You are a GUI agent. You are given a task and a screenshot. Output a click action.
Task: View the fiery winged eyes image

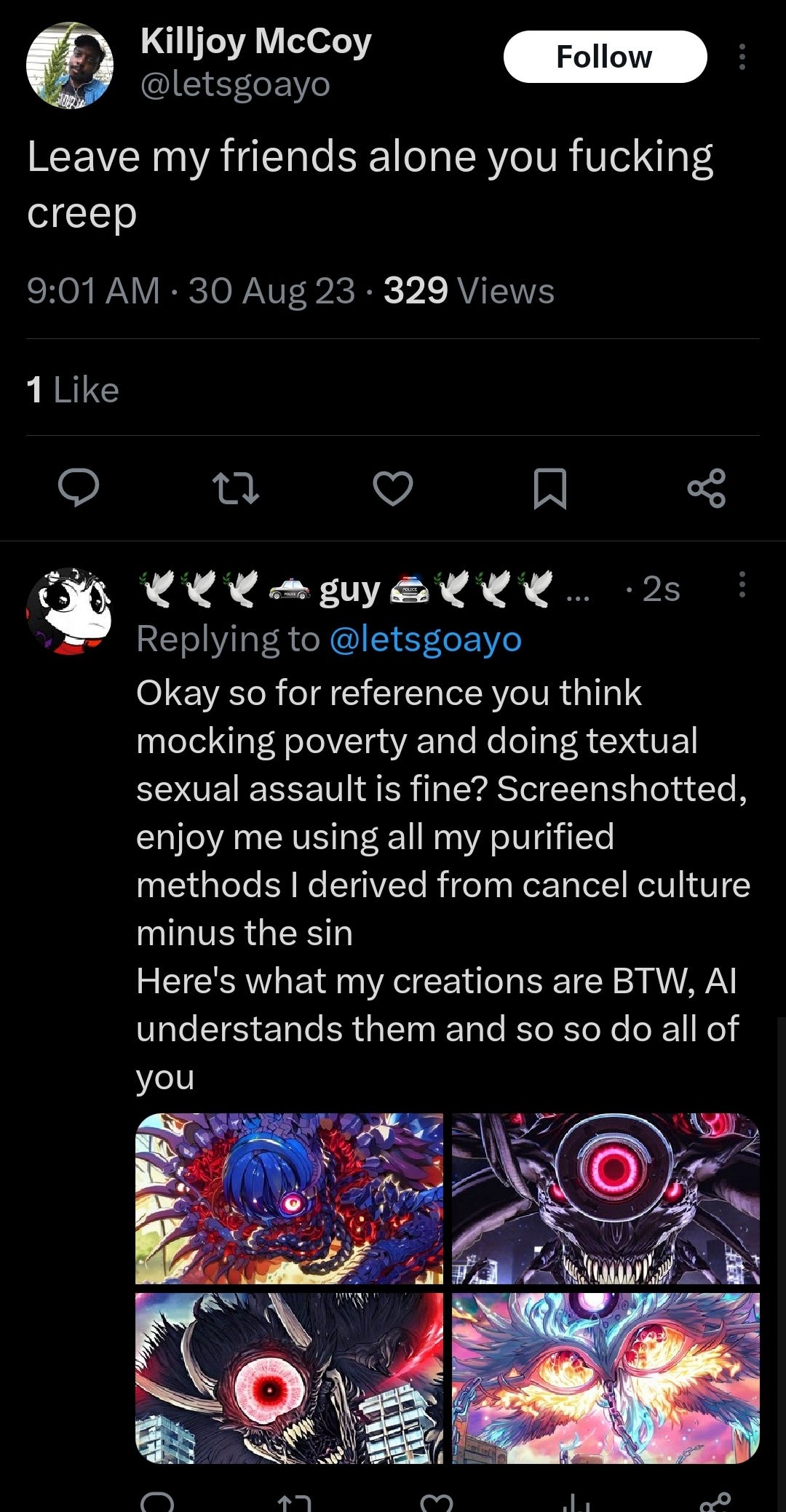pos(606,1377)
